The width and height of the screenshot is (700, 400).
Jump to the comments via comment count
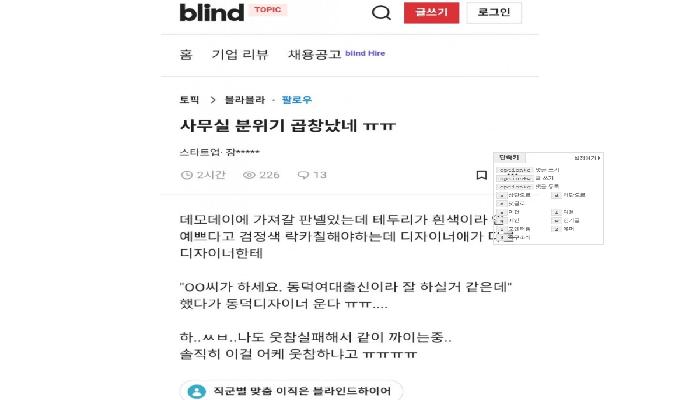point(312,175)
